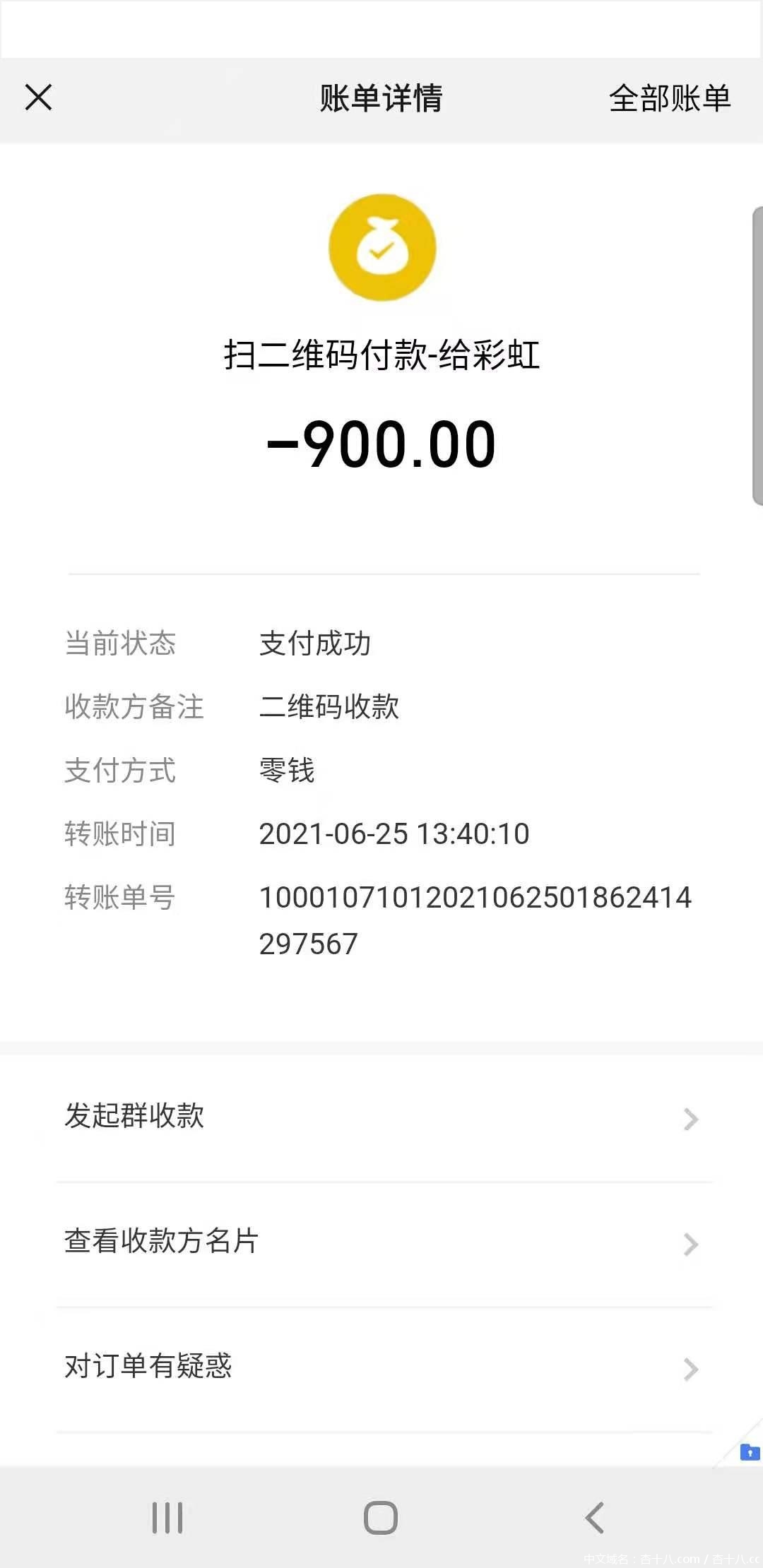Close the bill details page

[x=39, y=97]
